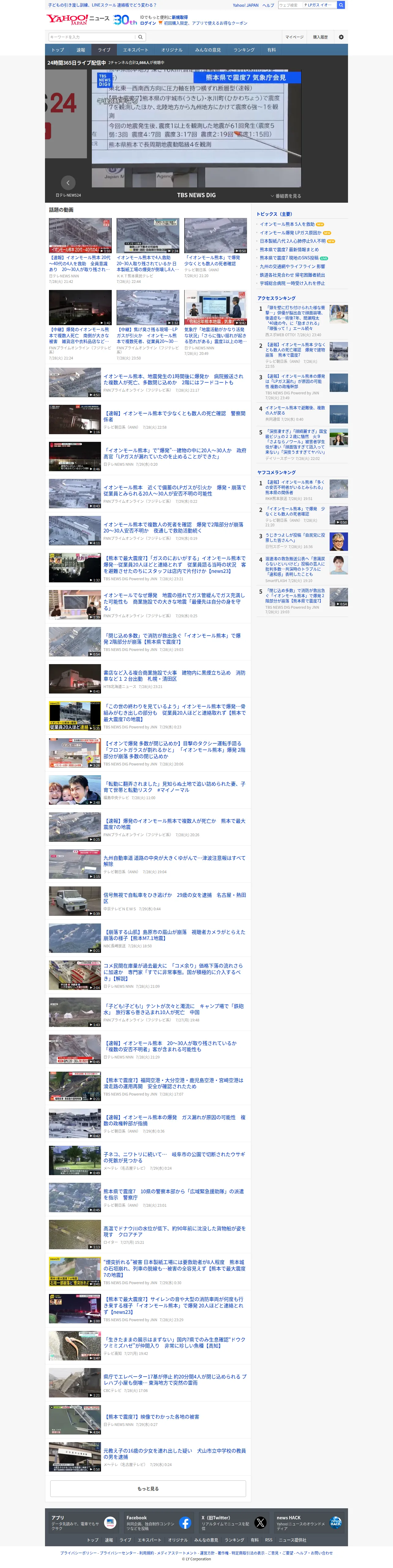393x1568 pixels.
Task: Open the settings gear icon
Action: pyautogui.click(x=341, y=37)
